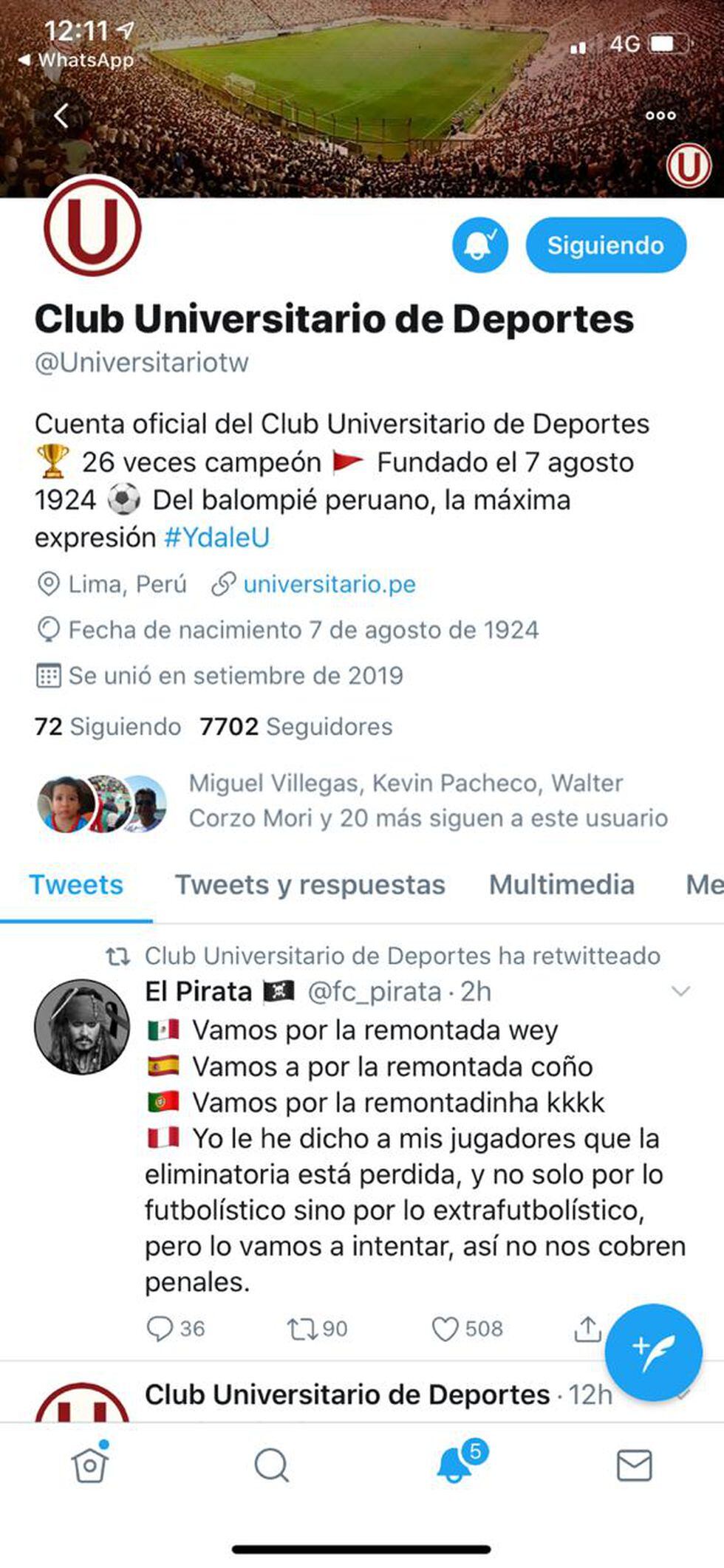724x1568 pixels.
Task: Open the search tab
Action: (x=271, y=1465)
